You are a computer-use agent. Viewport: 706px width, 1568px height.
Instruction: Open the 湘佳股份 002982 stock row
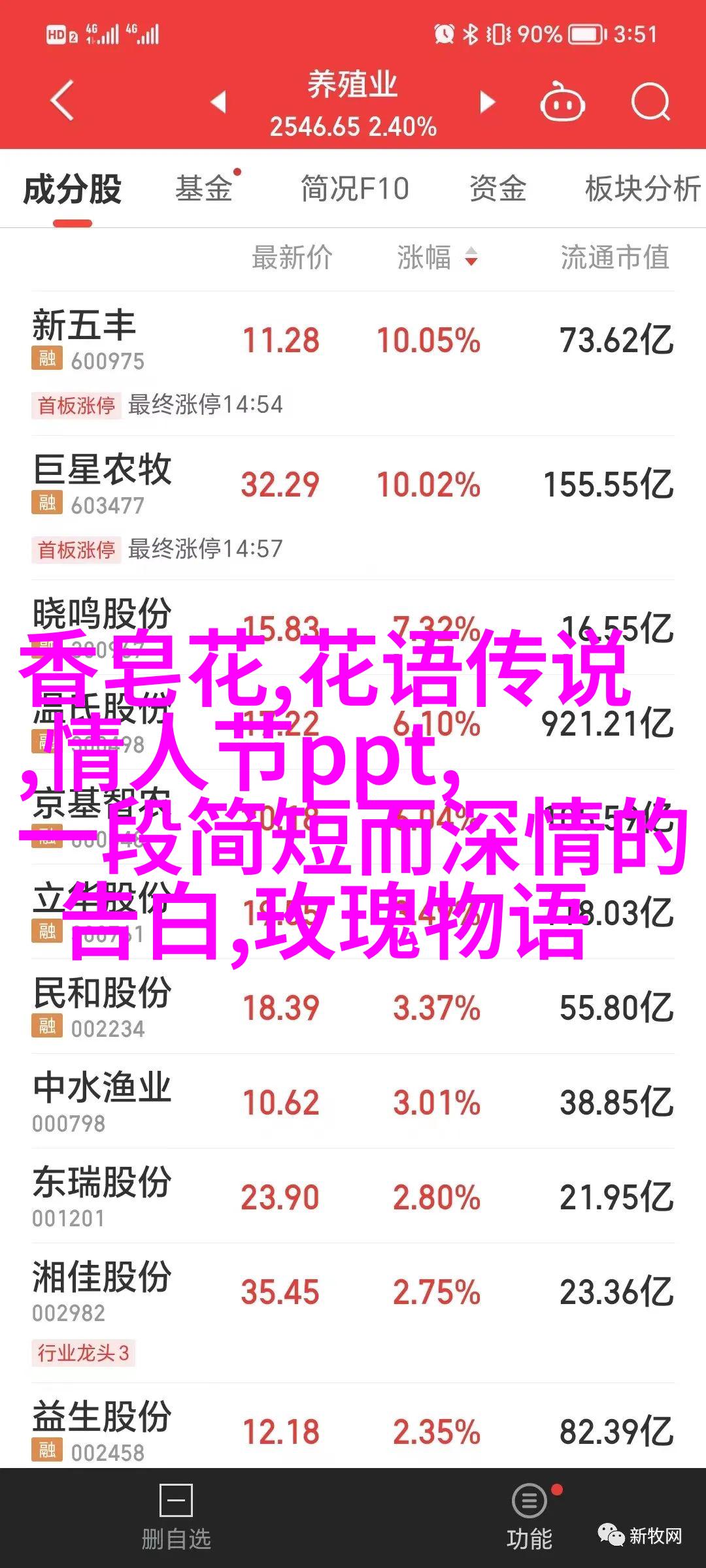tap(353, 1313)
